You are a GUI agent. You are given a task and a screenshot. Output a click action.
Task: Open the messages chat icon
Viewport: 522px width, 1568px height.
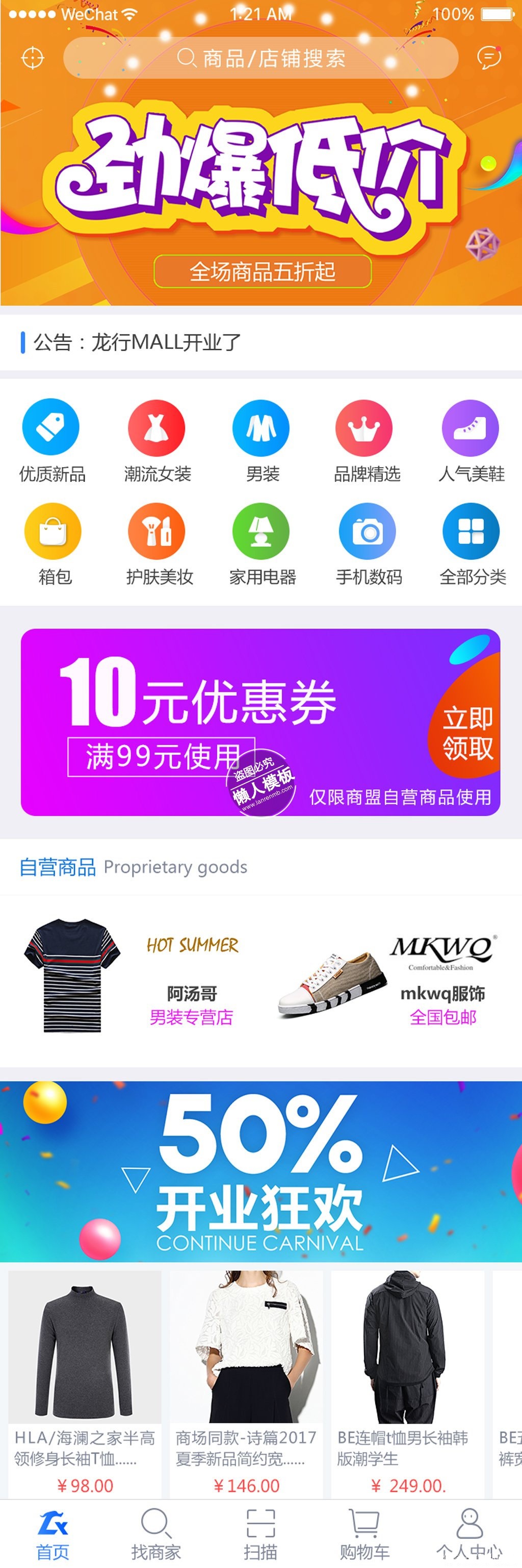[x=488, y=58]
